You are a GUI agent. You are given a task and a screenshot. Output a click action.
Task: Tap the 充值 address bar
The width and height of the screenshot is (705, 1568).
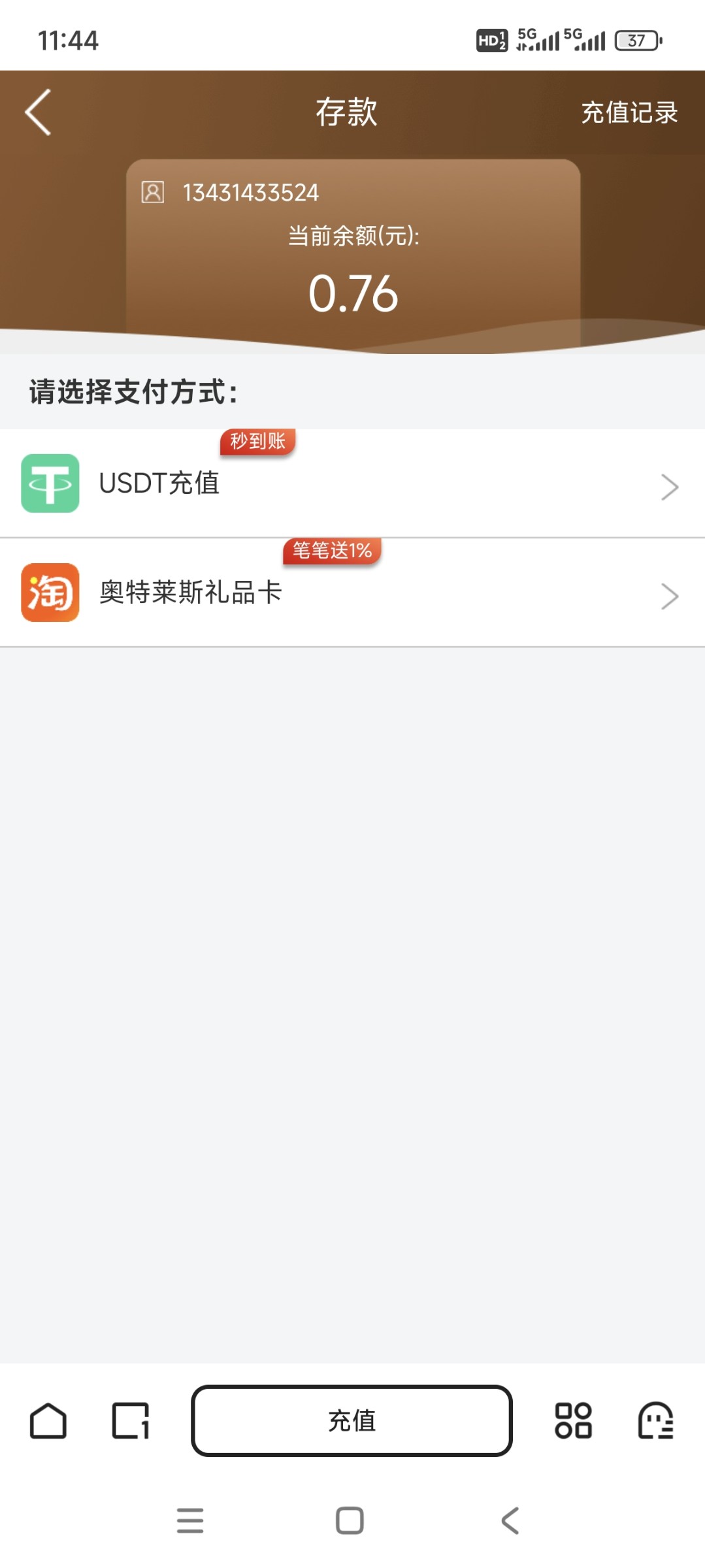[352, 1420]
